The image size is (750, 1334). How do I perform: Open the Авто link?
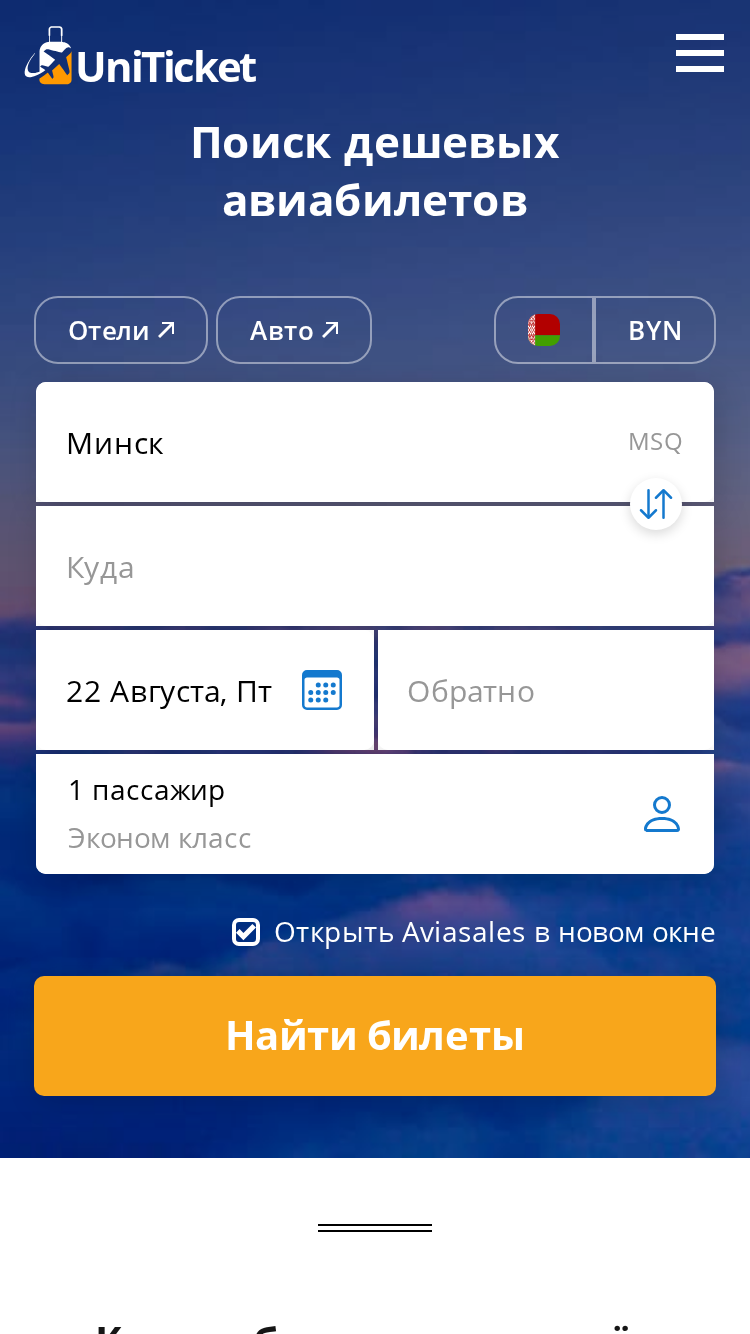click(x=294, y=330)
